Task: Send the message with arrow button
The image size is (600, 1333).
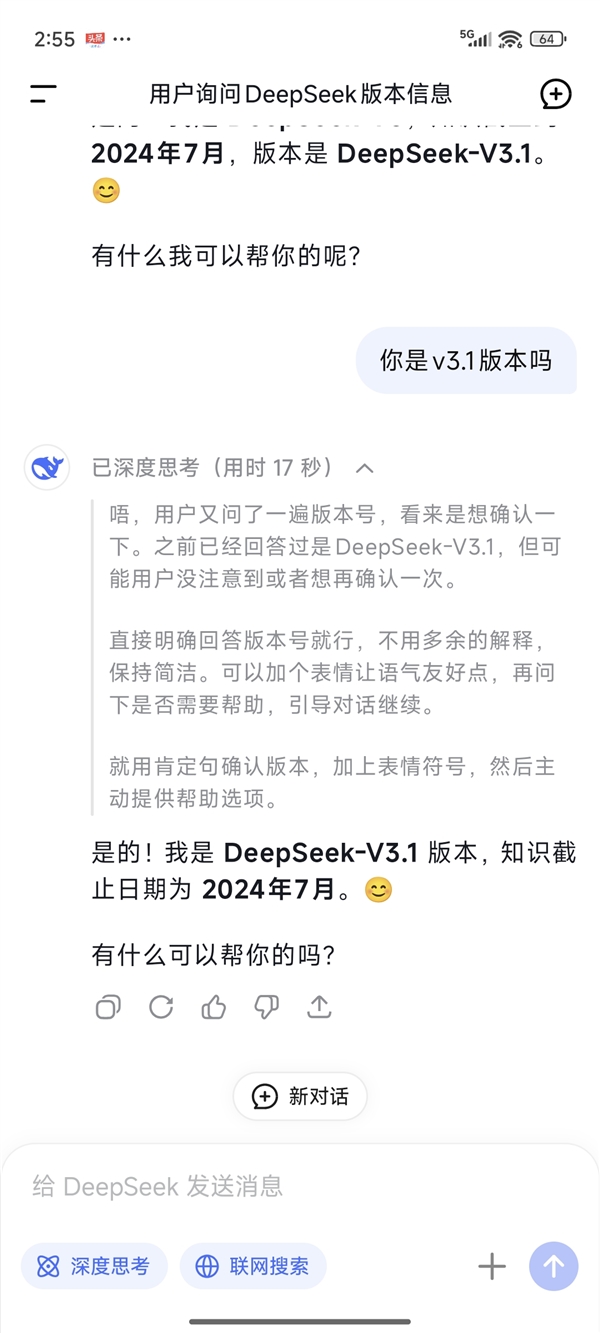Action: coord(554,1266)
